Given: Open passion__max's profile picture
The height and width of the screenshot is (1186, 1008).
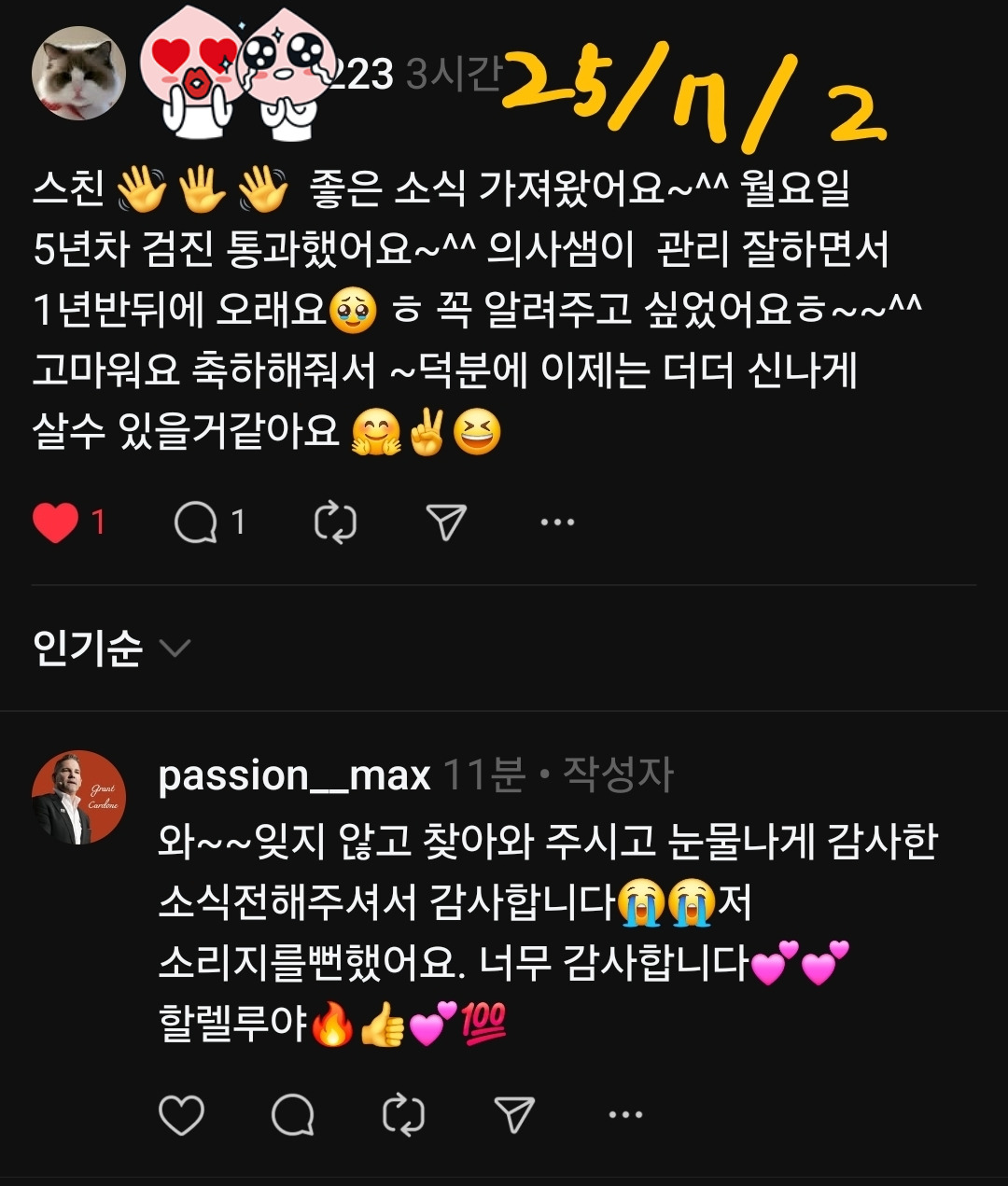Looking at the screenshot, I should point(79,796).
